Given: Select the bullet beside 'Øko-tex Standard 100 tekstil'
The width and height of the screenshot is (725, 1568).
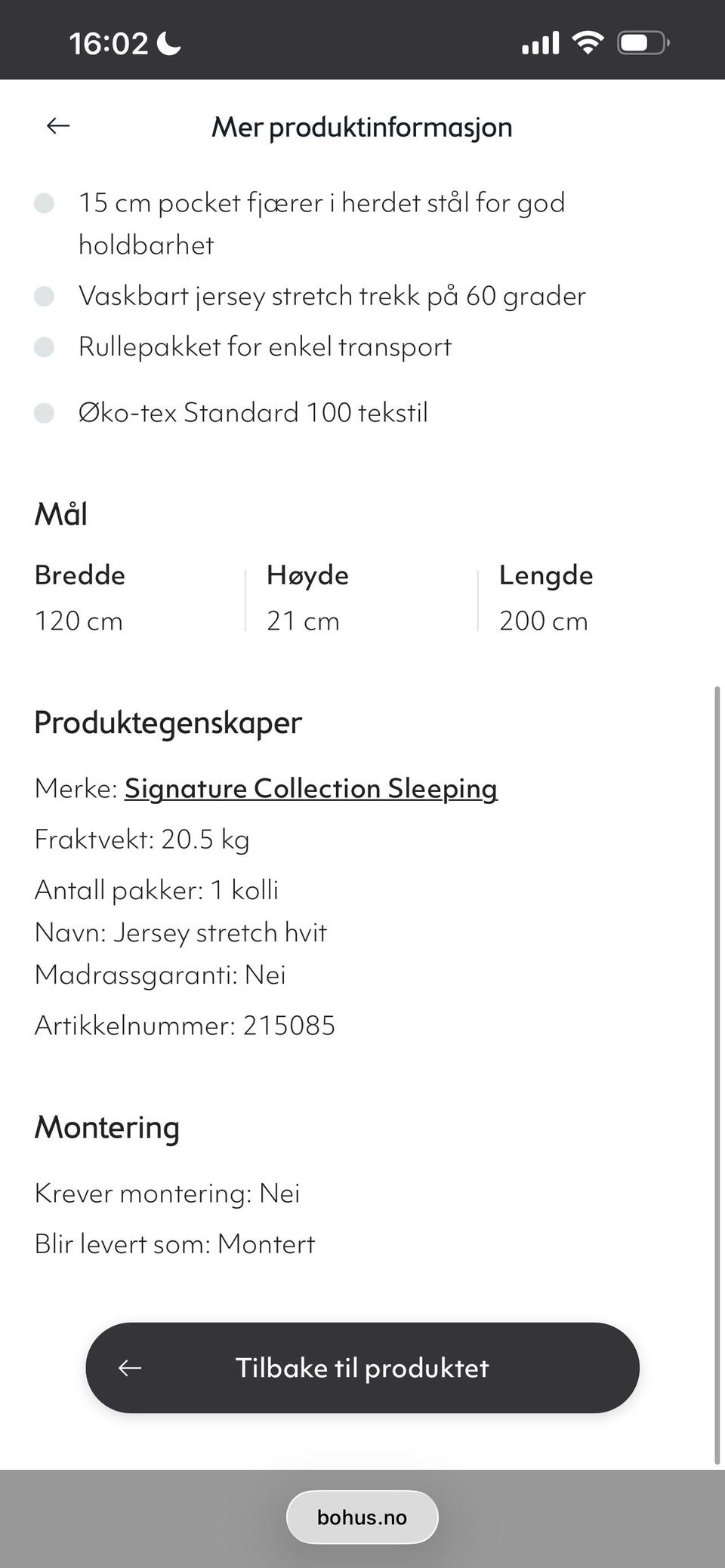Looking at the screenshot, I should pos(45,412).
